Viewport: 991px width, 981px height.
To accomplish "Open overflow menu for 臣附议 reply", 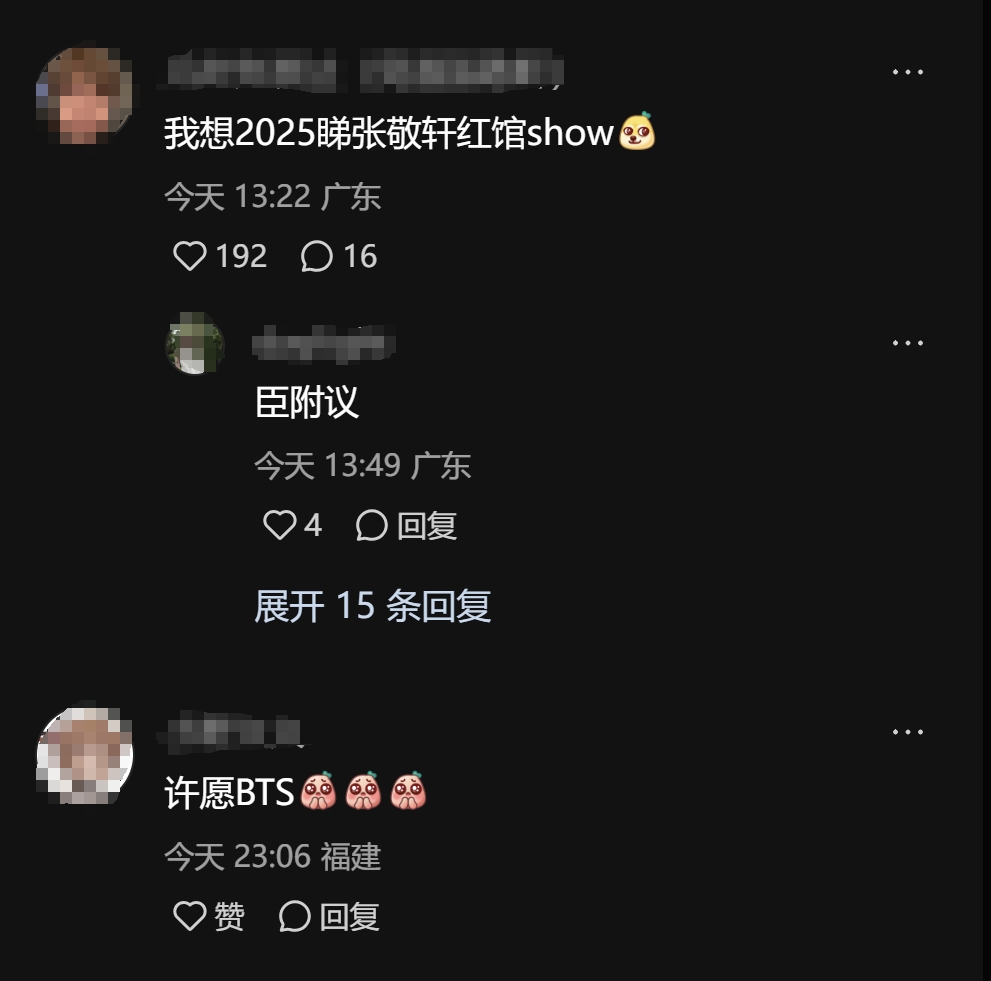I will click(x=907, y=343).
